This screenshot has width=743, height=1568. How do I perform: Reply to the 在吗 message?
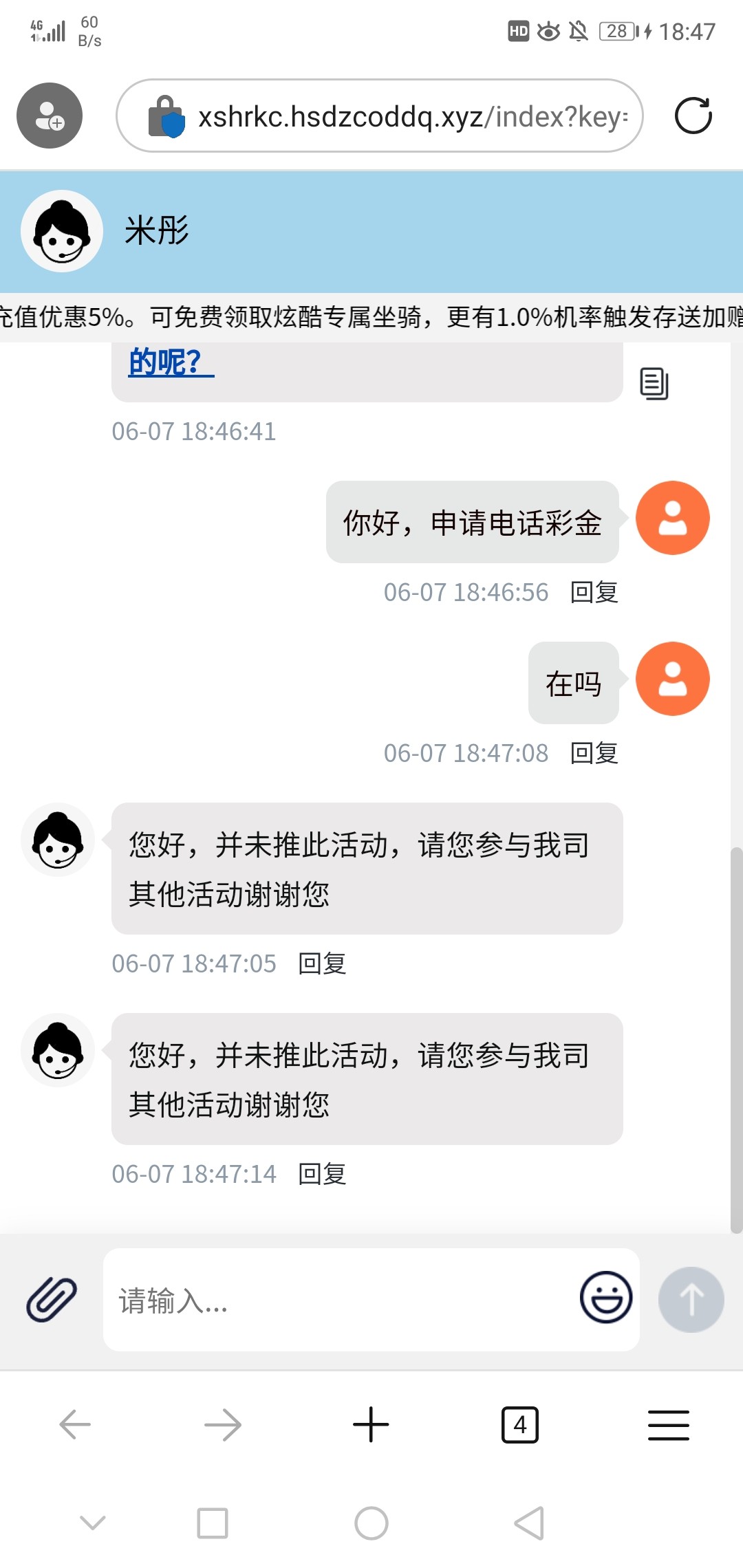tap(594, 753)
